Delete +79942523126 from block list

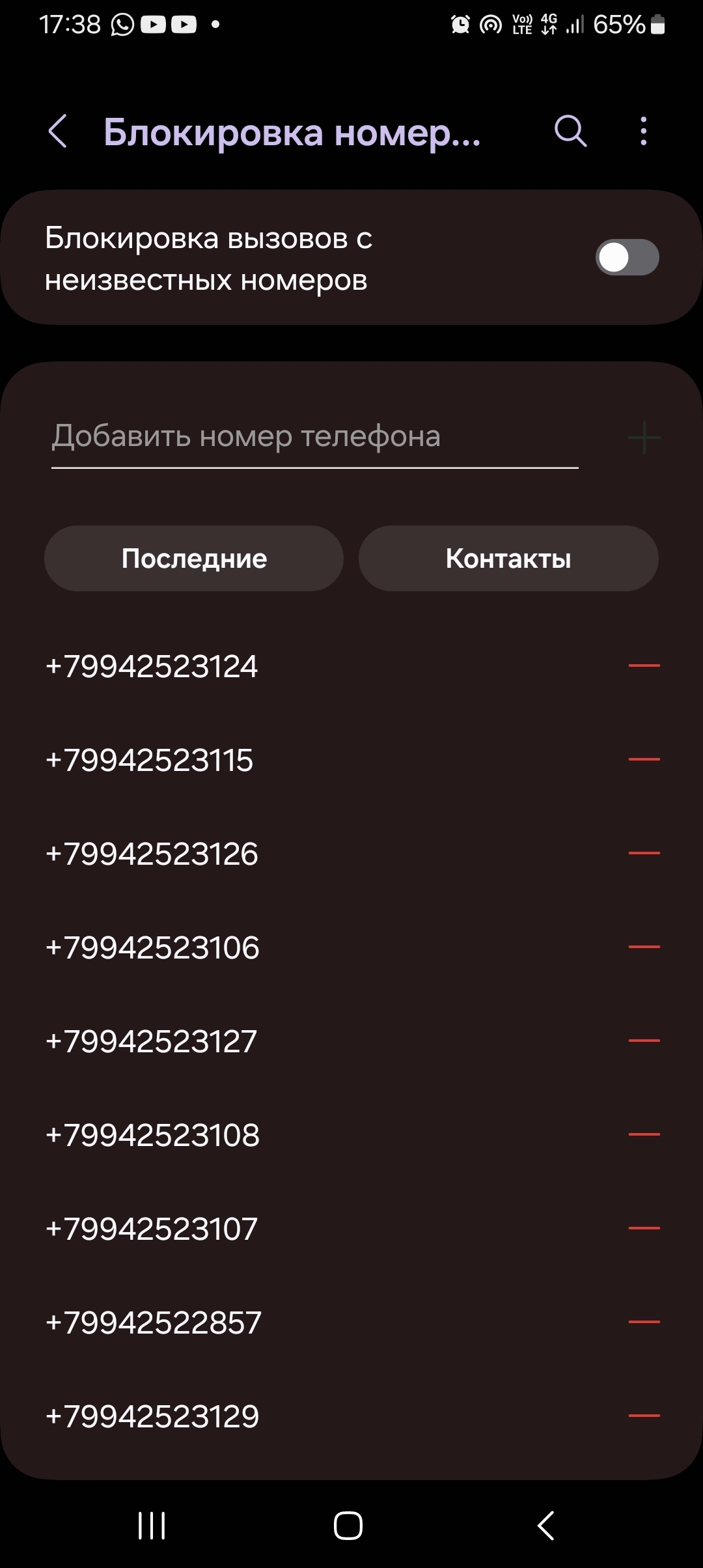(x=644, y=853)
